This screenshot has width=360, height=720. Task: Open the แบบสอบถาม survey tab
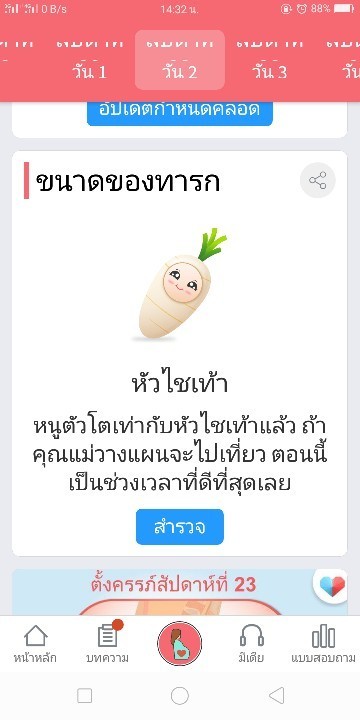click(x=323, y=644)
